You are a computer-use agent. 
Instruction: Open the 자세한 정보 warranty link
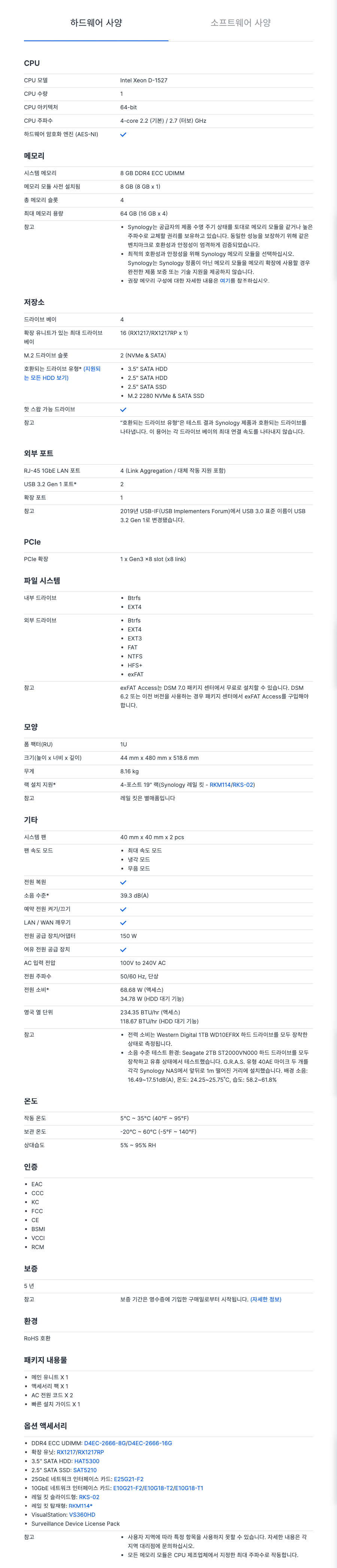[x=266, y=1299]
